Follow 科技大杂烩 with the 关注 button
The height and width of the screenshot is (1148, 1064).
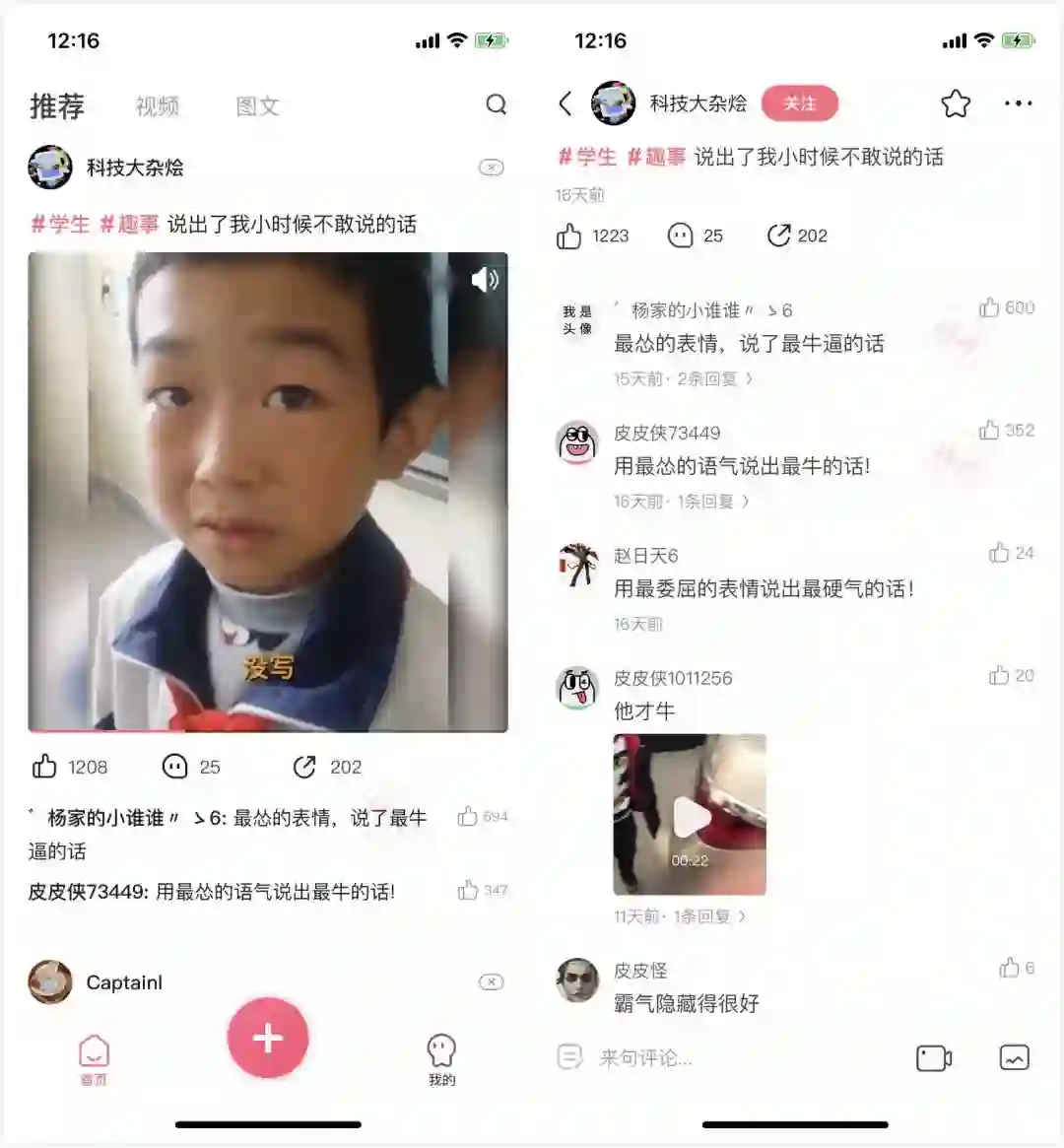[799, 103]
